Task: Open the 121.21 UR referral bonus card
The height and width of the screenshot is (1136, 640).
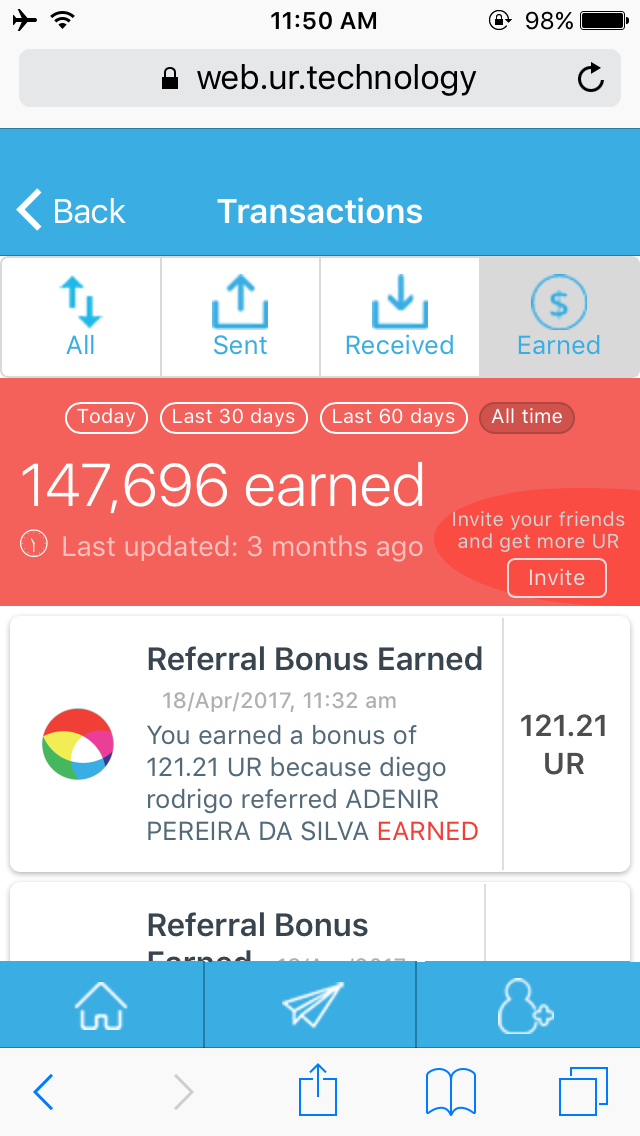Action: point(320,744)
